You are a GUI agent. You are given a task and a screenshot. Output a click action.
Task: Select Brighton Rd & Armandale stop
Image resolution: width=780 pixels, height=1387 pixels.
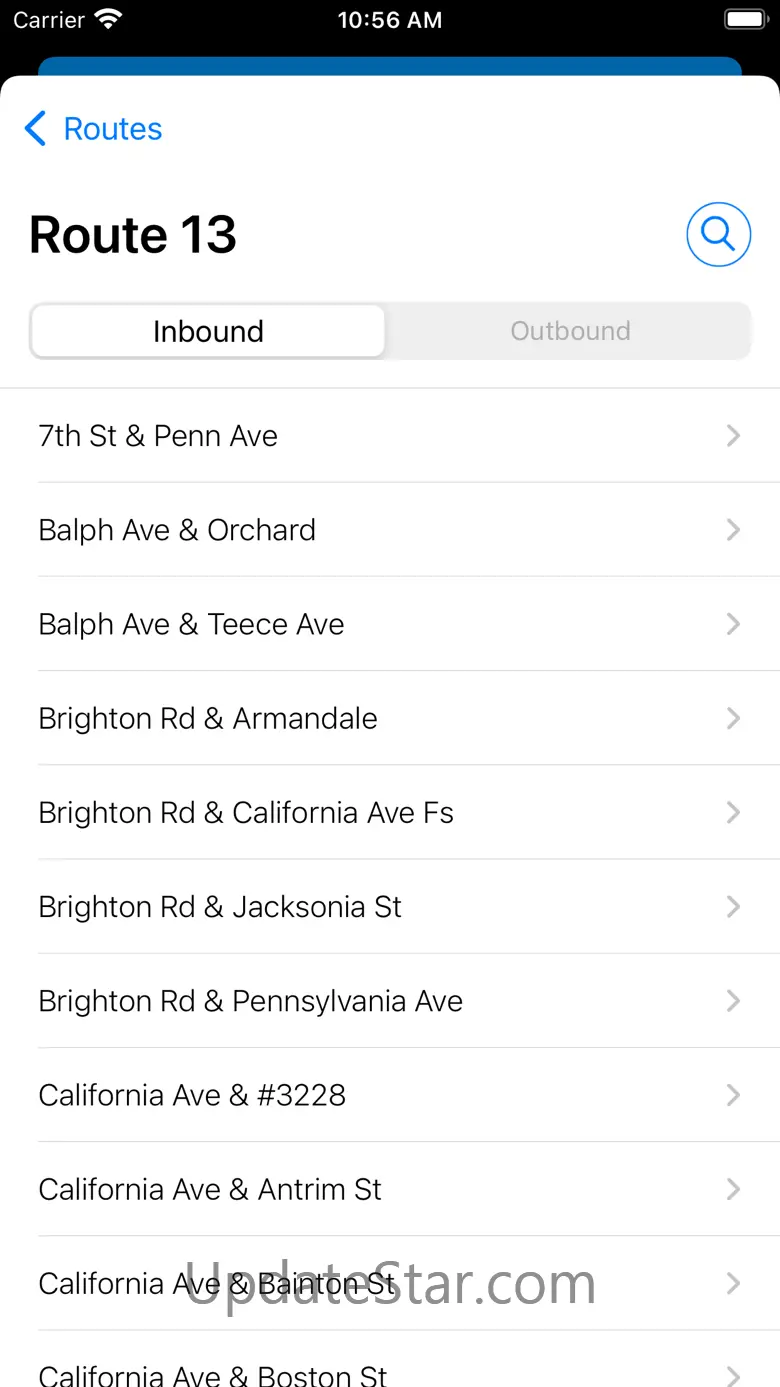click(390, 718)
